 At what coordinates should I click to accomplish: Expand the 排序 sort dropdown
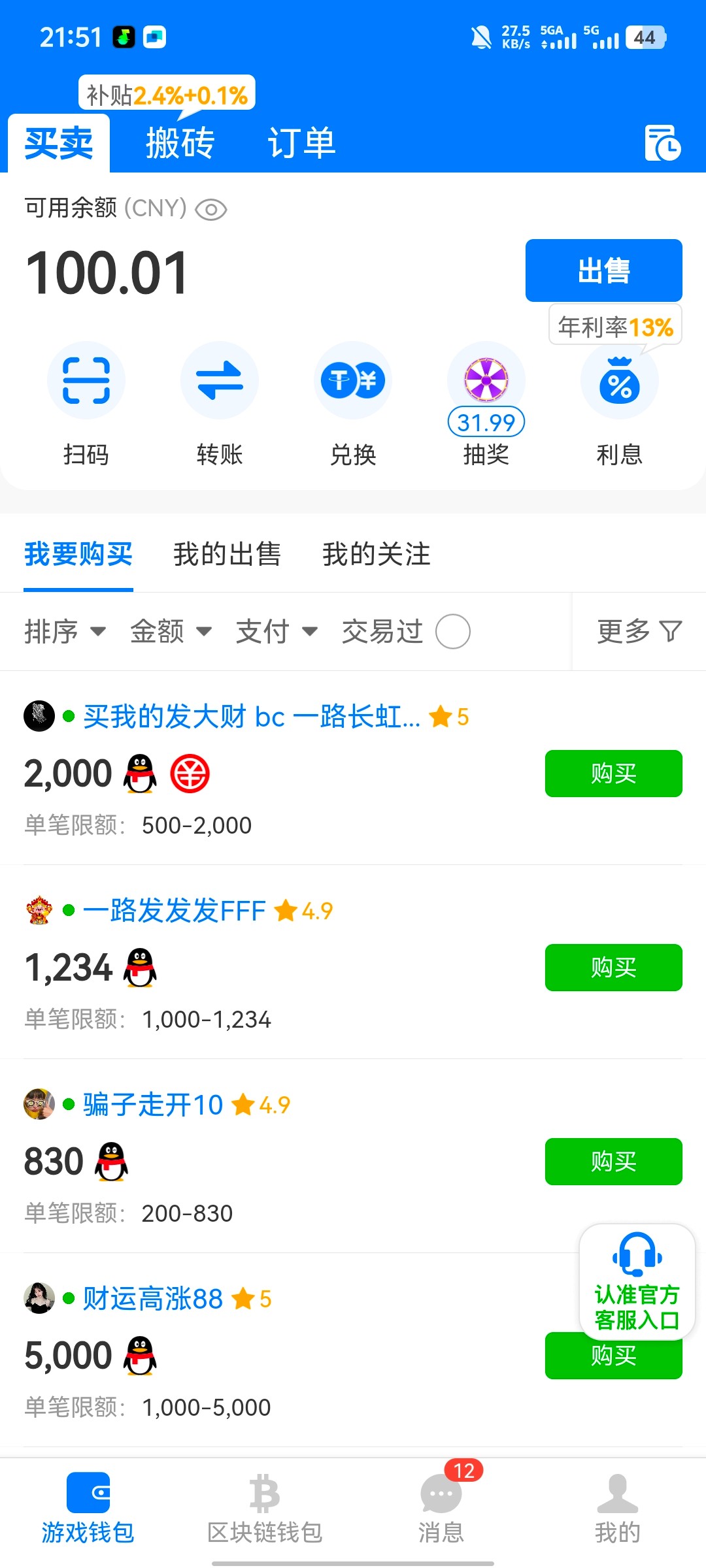click(65, 631)
